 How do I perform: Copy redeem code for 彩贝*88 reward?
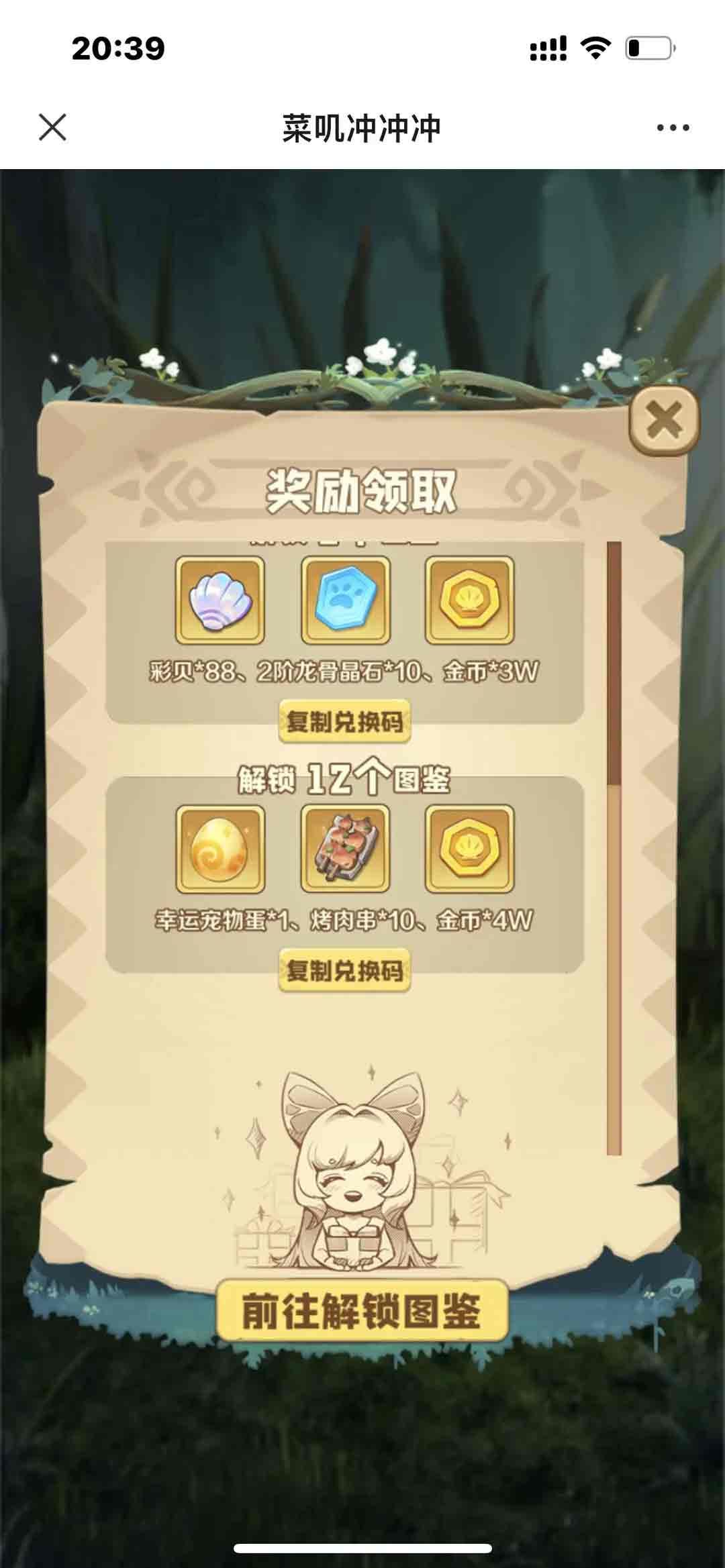pos(344,722)
